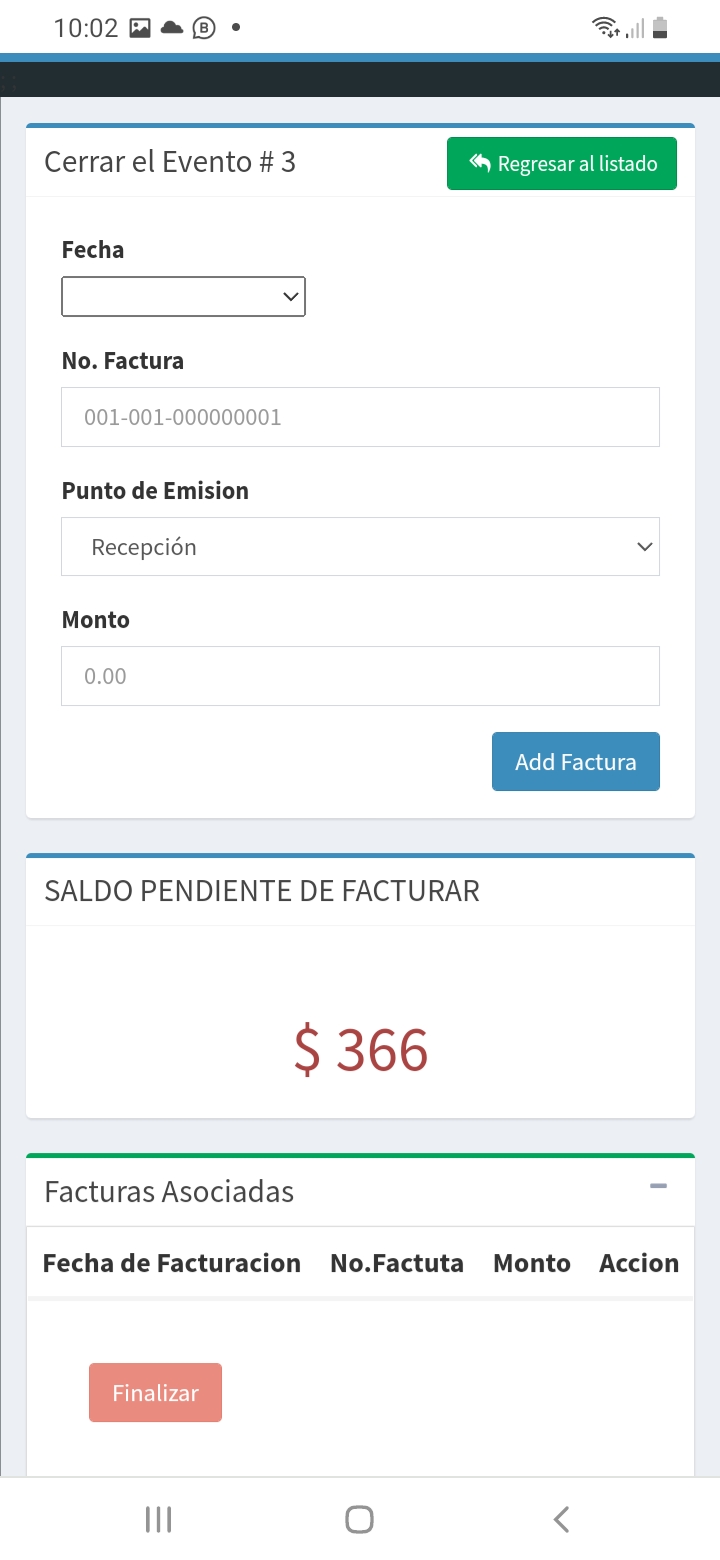Focus the Monto input field

pos(360,676)
